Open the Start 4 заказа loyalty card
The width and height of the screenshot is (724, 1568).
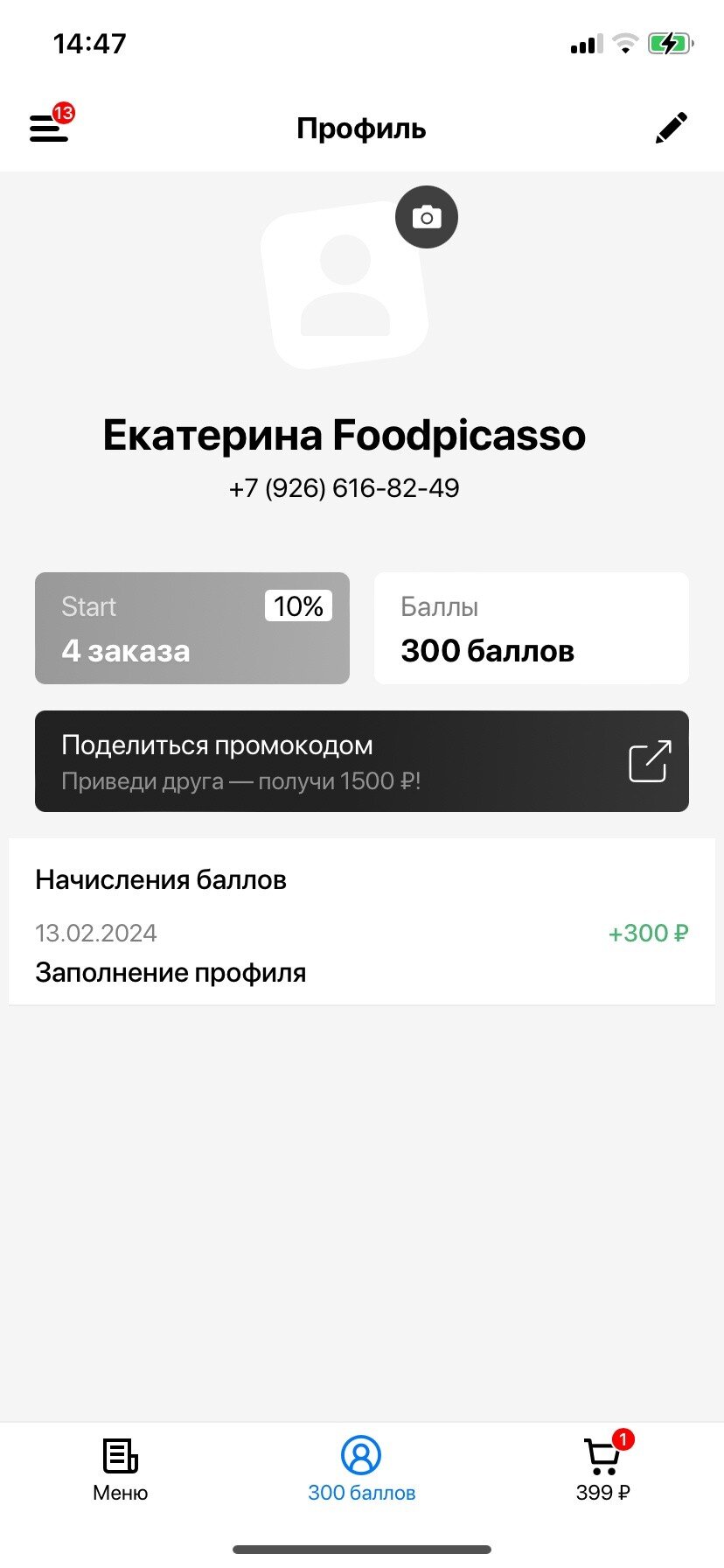[x=192, y=628]
